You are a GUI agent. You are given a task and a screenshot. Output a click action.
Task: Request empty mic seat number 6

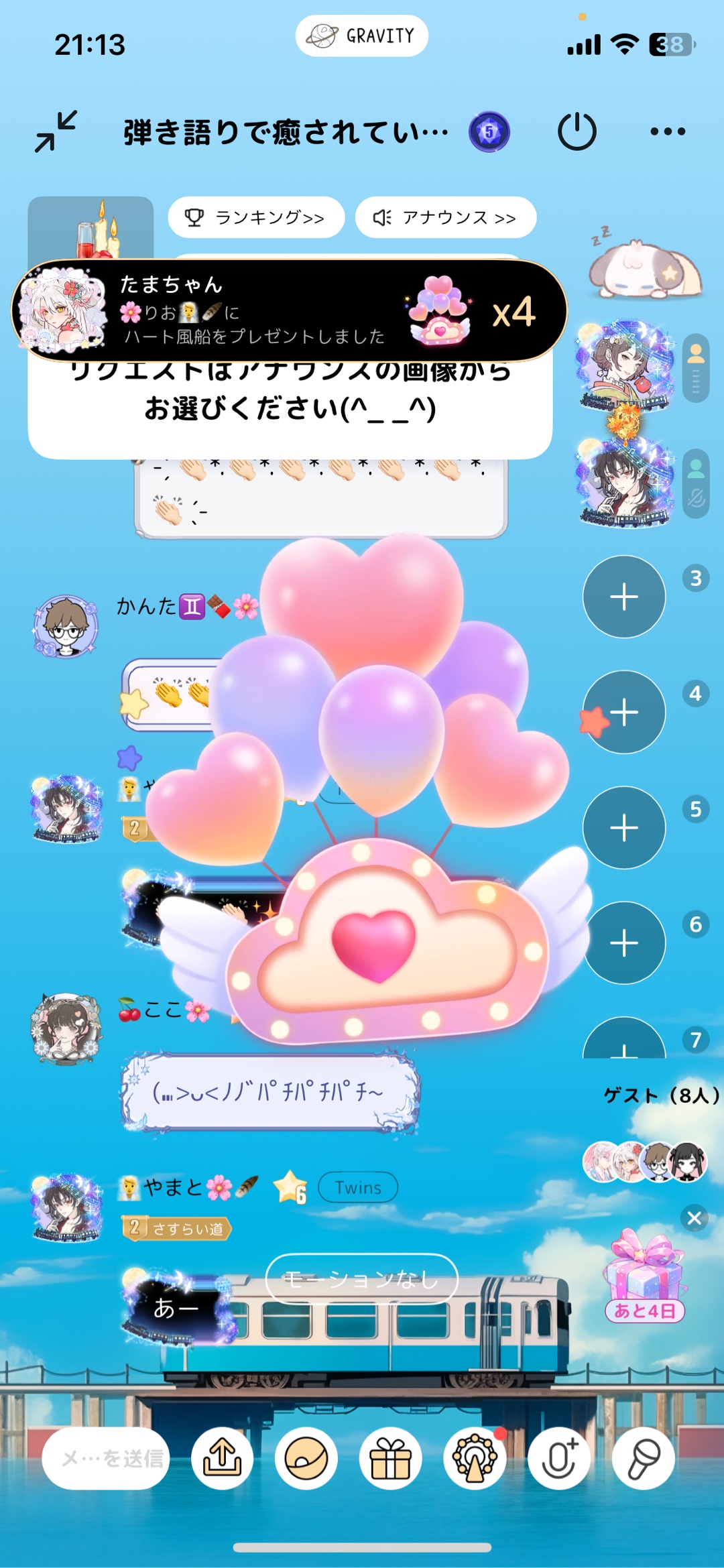624,943
